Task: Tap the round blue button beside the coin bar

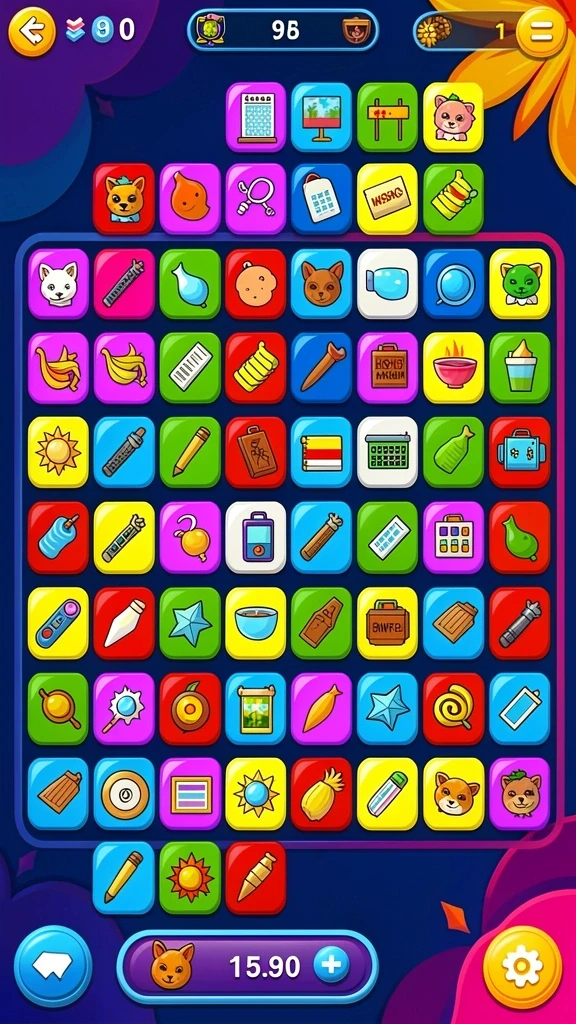Action: (54, 967)
